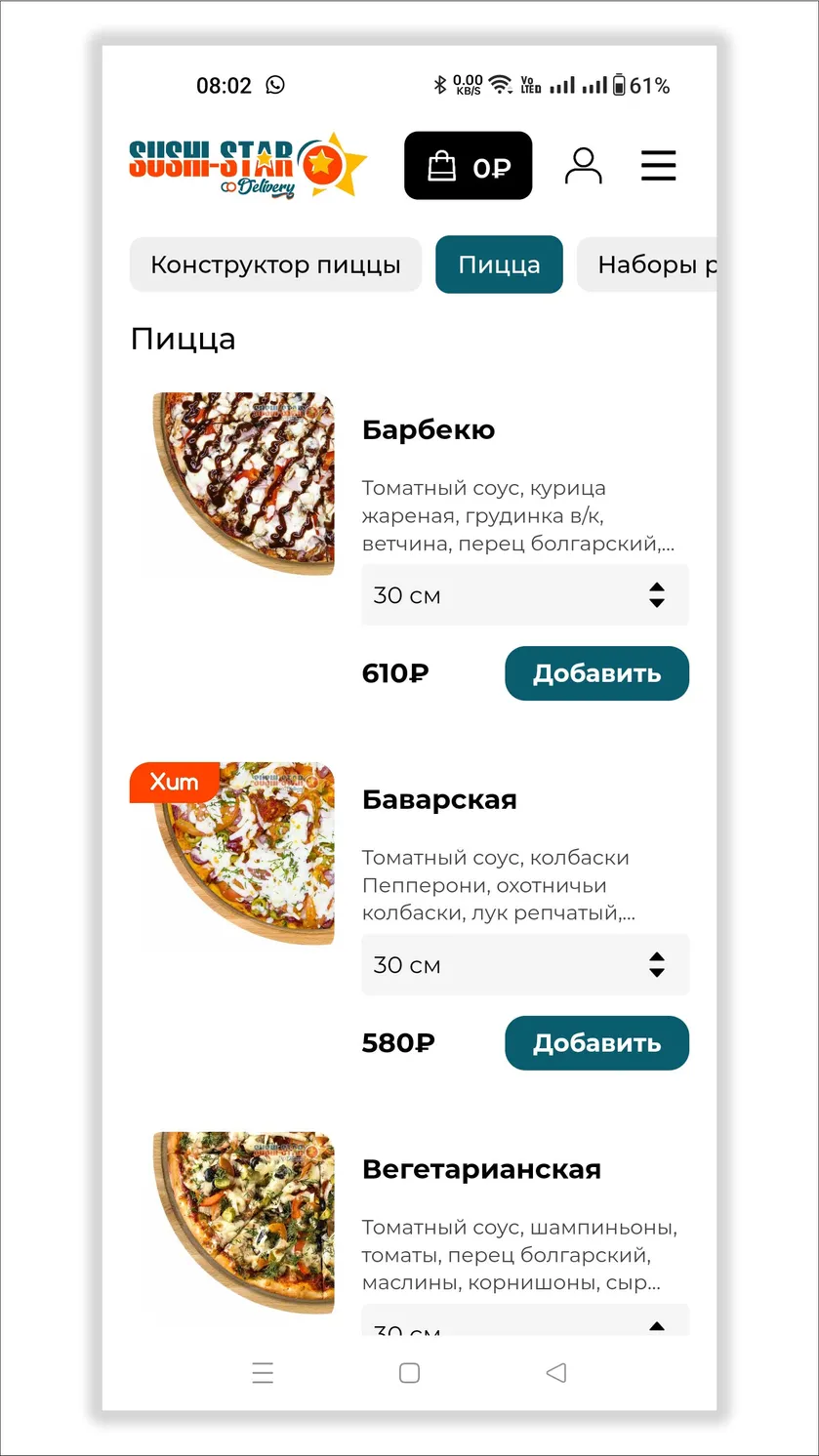
Task: Open the shopping cart showing 0₽
Action: click(x=469, y=166)
